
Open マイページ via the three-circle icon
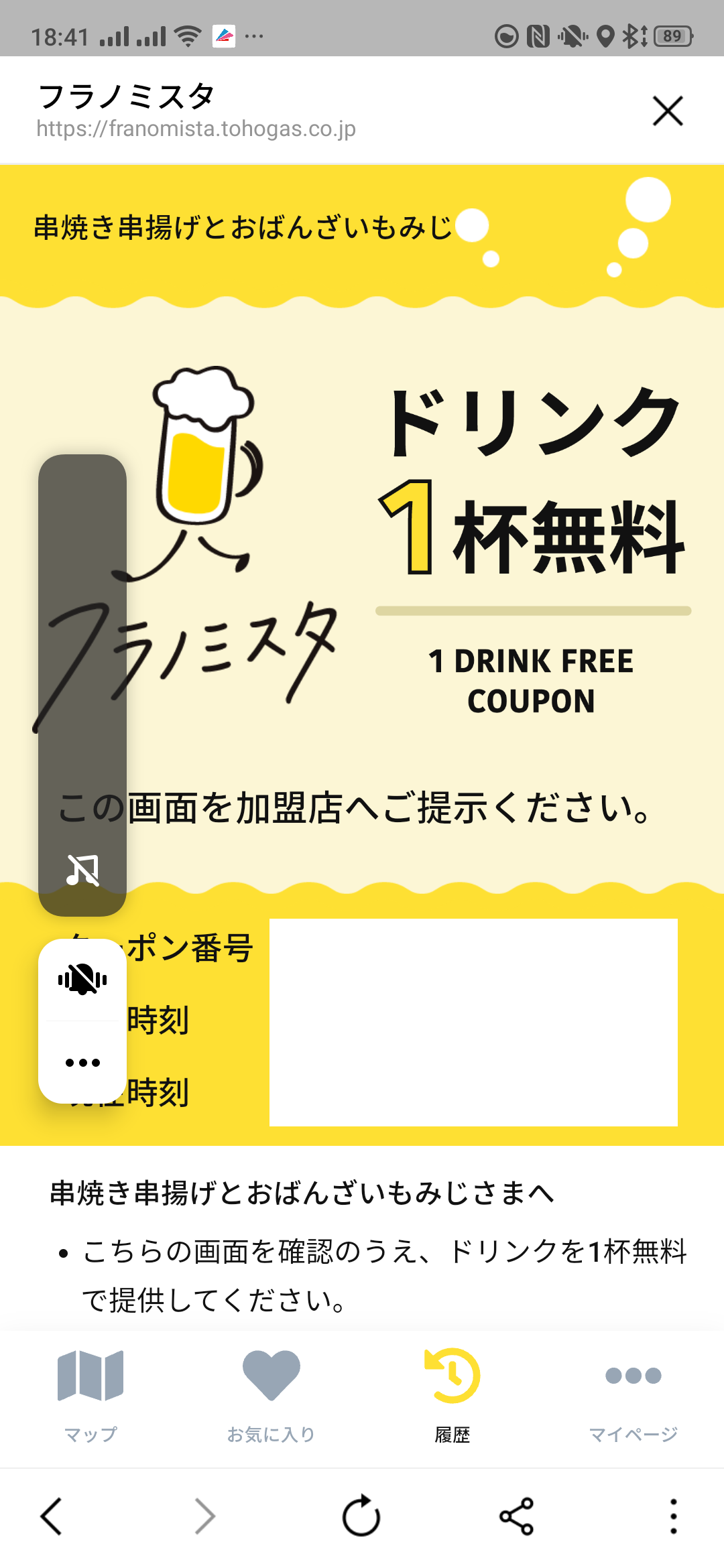coord(633,1376)
